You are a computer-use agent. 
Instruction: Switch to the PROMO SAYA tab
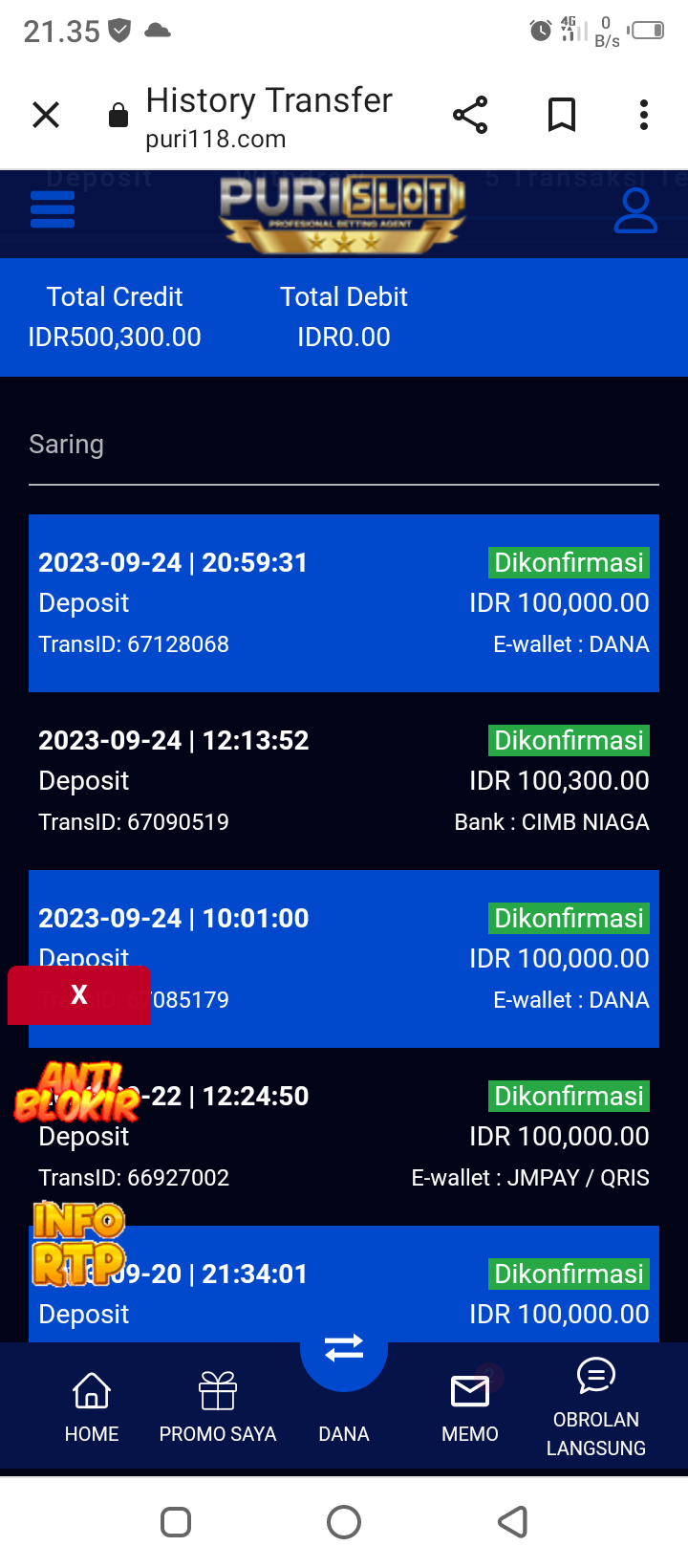tap(218, 1405)
